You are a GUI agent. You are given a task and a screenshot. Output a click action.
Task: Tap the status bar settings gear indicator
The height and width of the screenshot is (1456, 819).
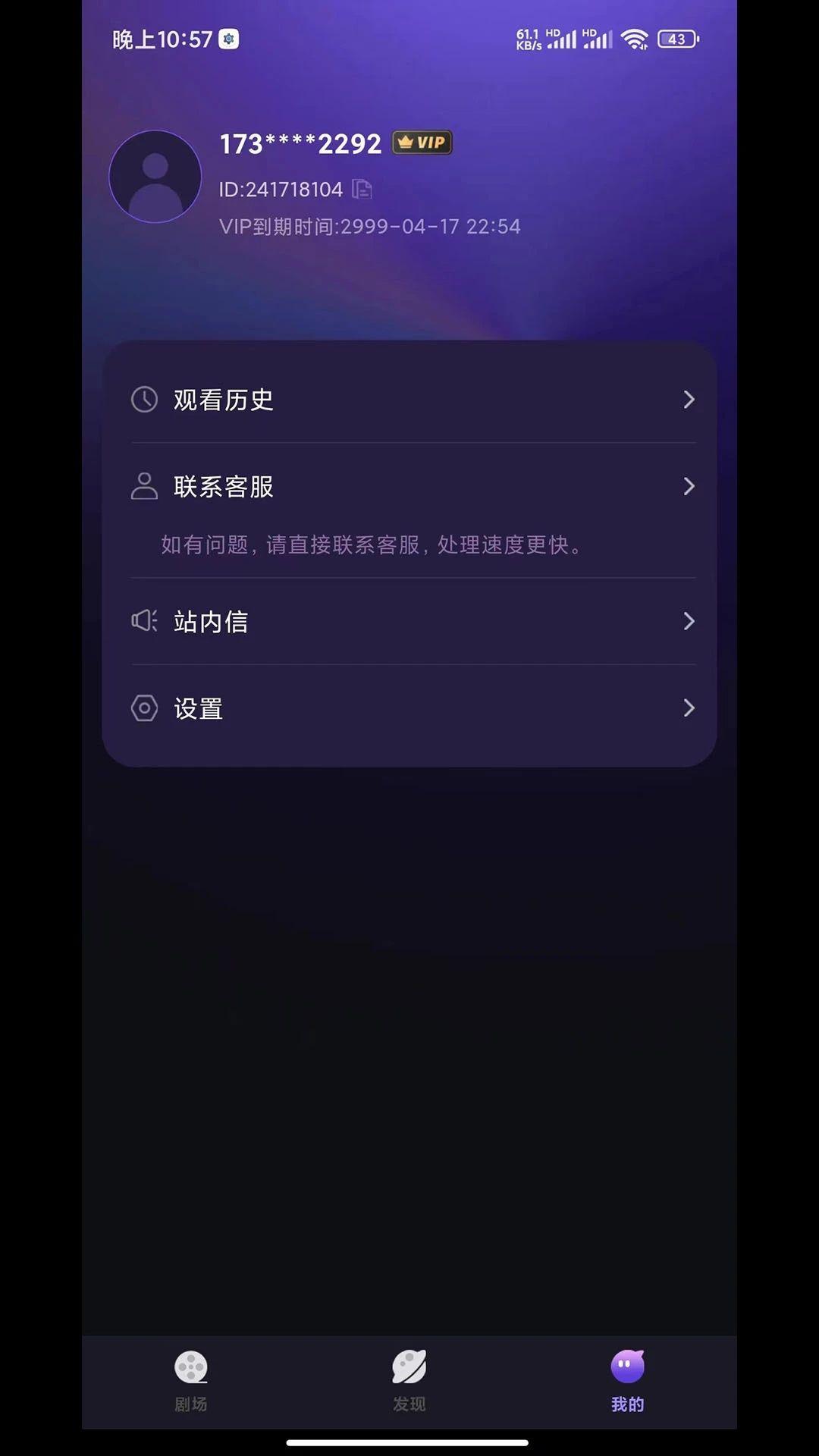[229, 39]
